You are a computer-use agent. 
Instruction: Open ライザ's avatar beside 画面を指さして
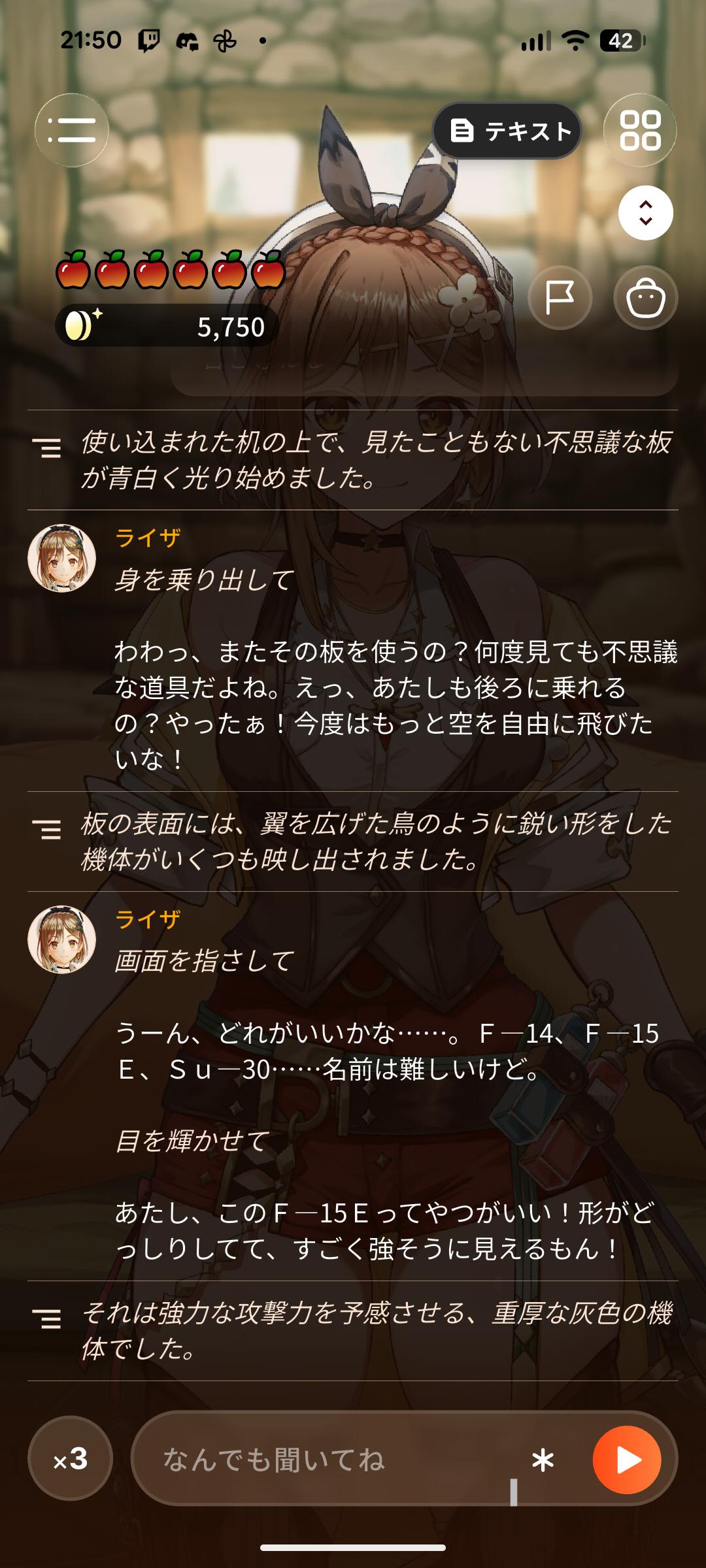coord(61,939)
